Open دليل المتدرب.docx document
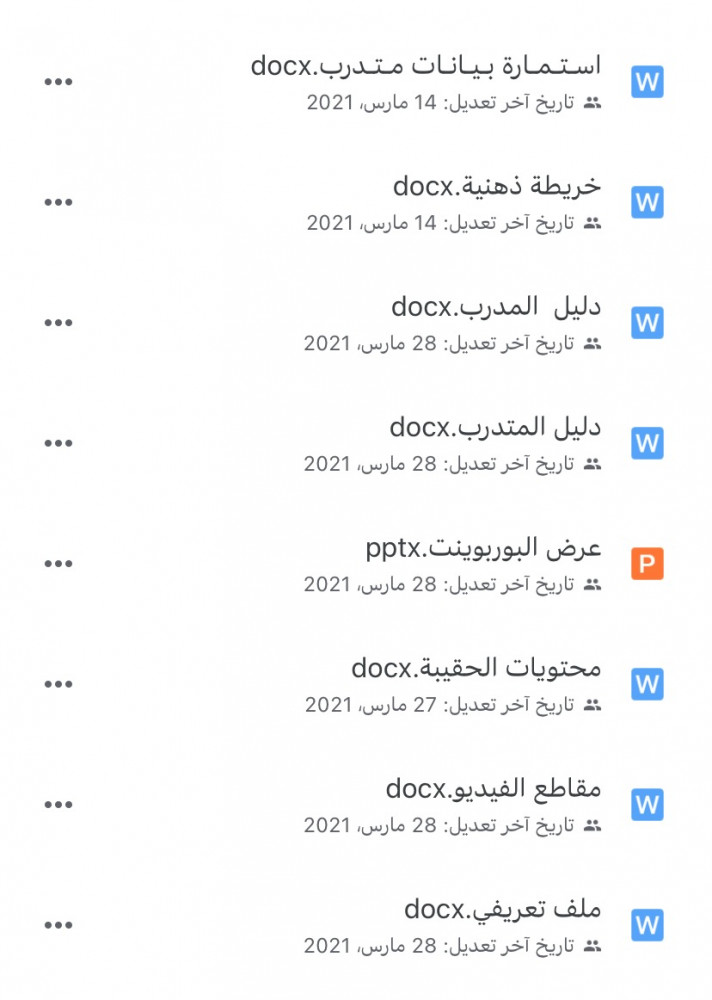 495,428
